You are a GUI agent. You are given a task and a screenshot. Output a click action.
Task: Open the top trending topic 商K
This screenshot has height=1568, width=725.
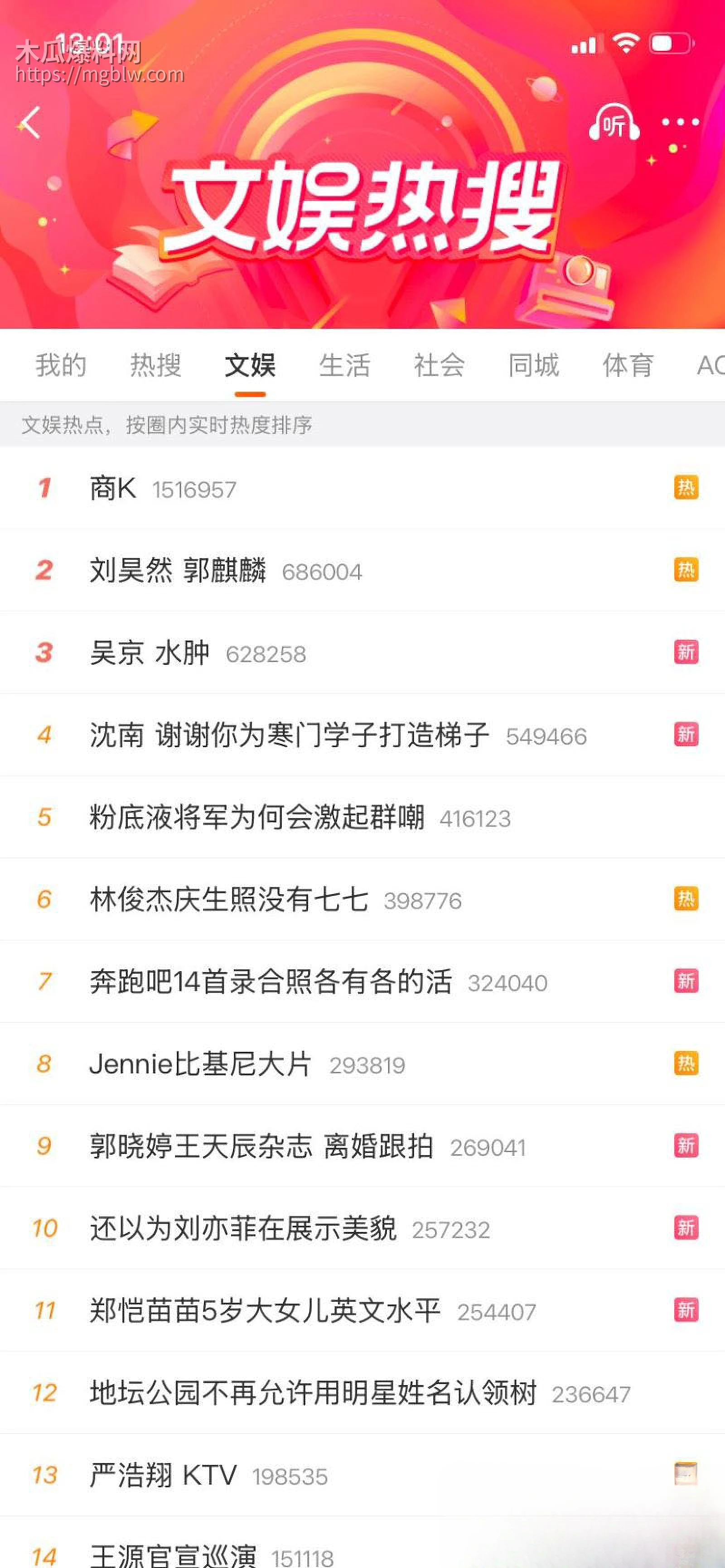[114, 487]
